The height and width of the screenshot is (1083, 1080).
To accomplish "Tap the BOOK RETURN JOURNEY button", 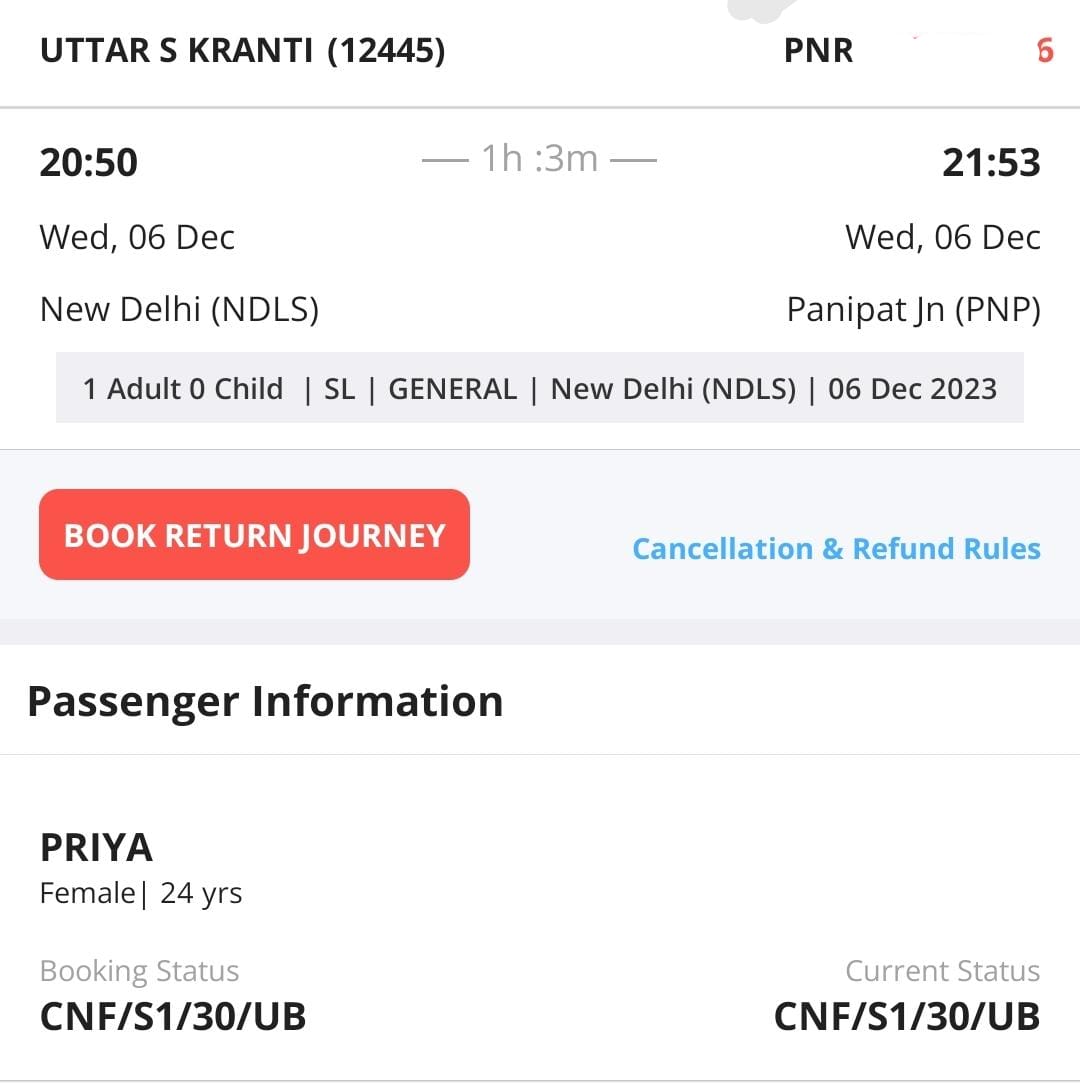I will pos(254,535).
